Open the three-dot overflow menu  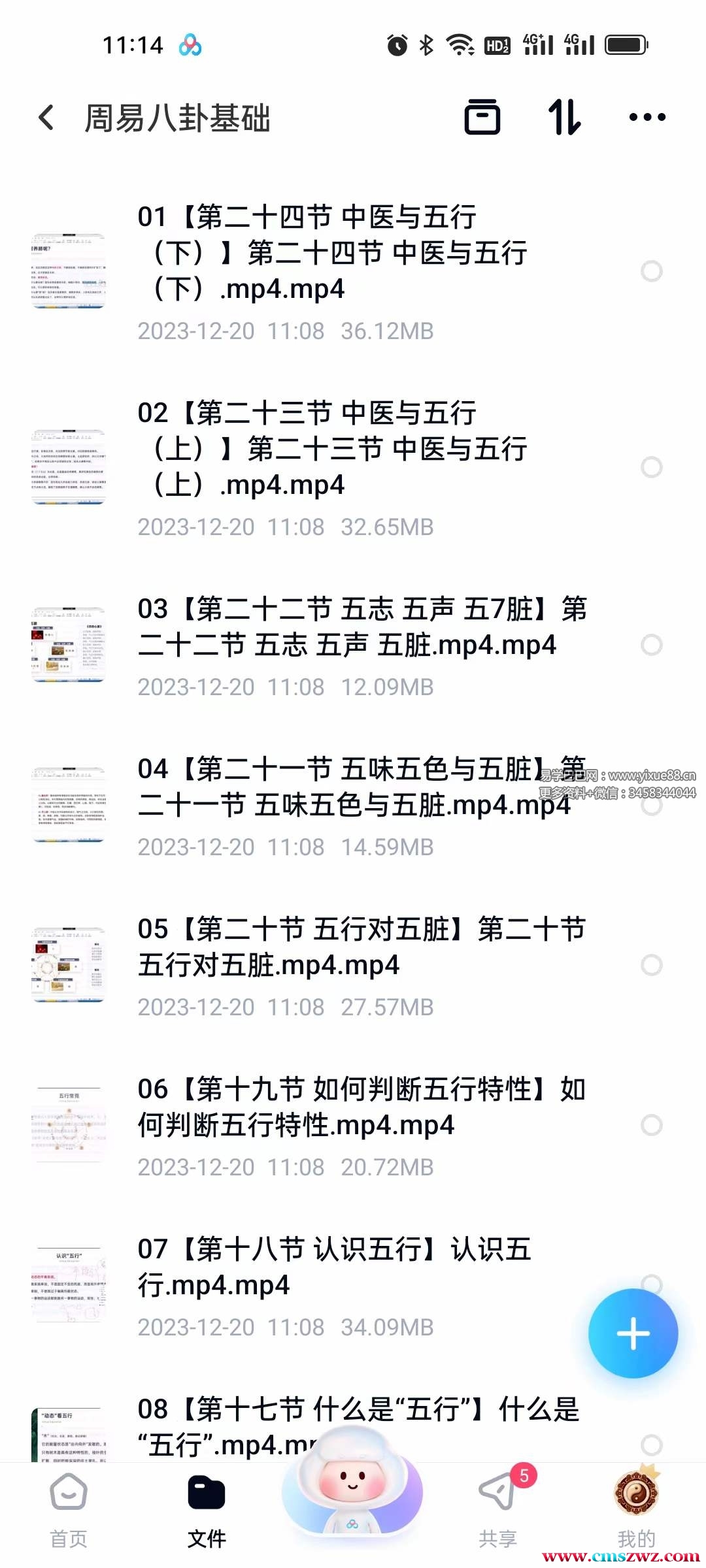647,118
